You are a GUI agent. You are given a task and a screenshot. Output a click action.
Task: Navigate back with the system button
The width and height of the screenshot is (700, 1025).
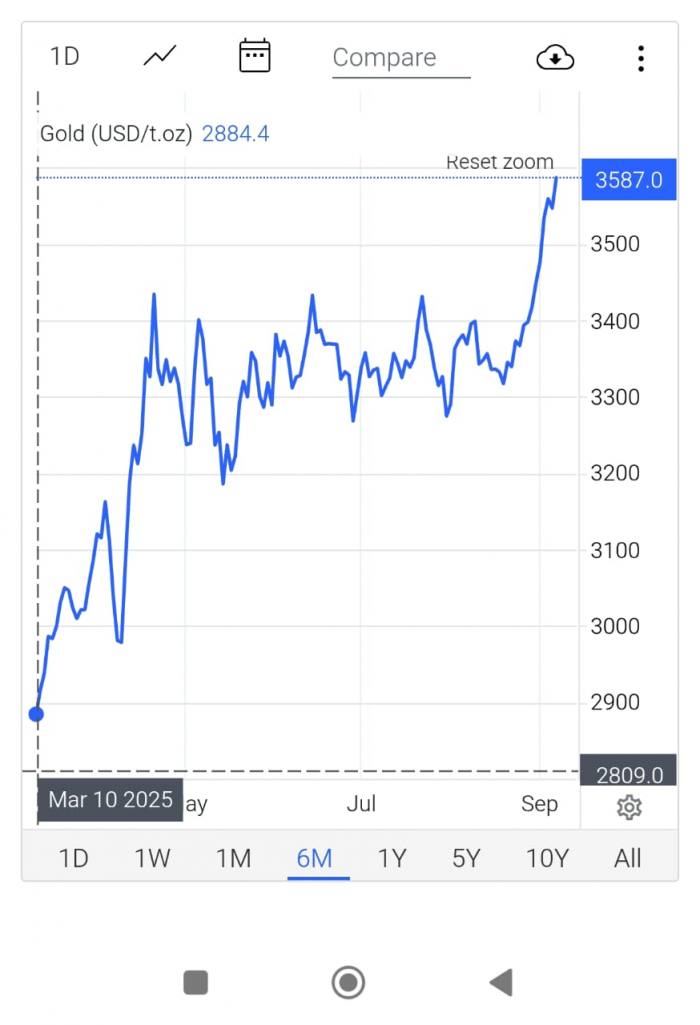501,983
